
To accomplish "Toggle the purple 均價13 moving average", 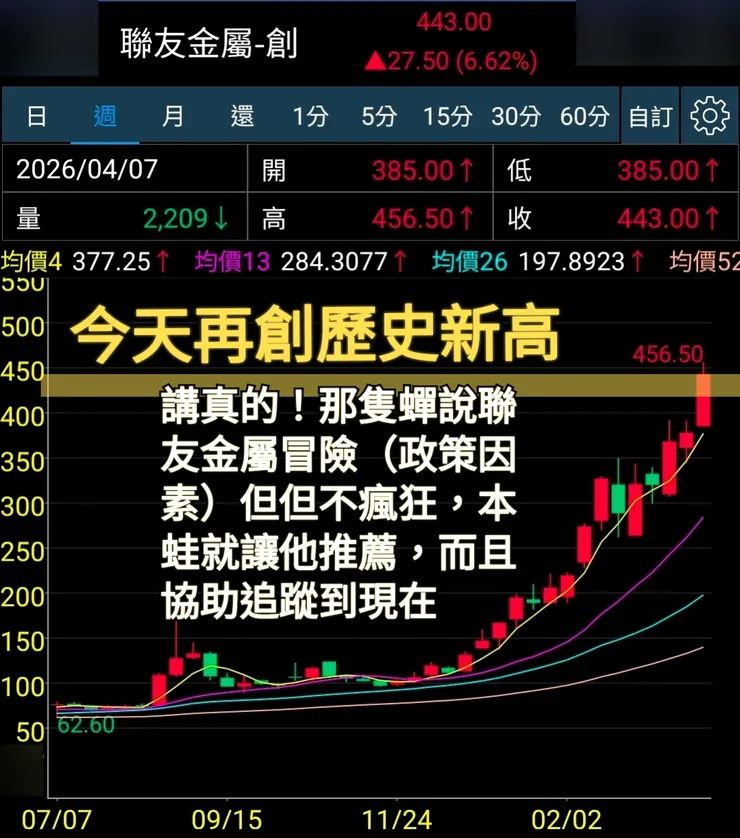I will click(230, 259).
